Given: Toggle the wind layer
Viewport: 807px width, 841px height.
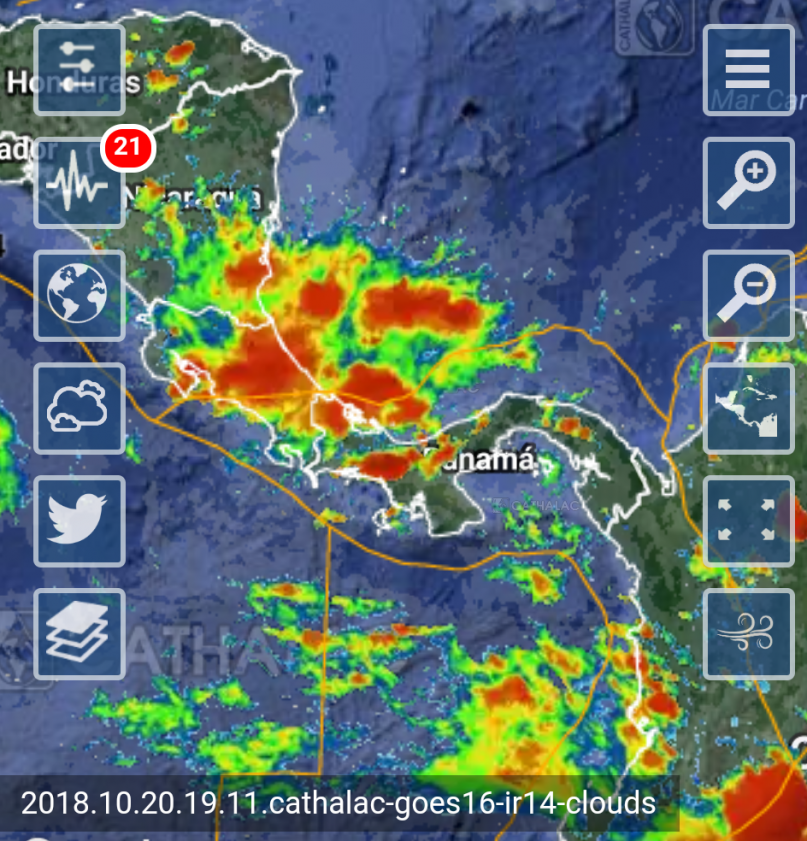Looking at the screenshot, I should pyautogui.click(x=748, y=634).
